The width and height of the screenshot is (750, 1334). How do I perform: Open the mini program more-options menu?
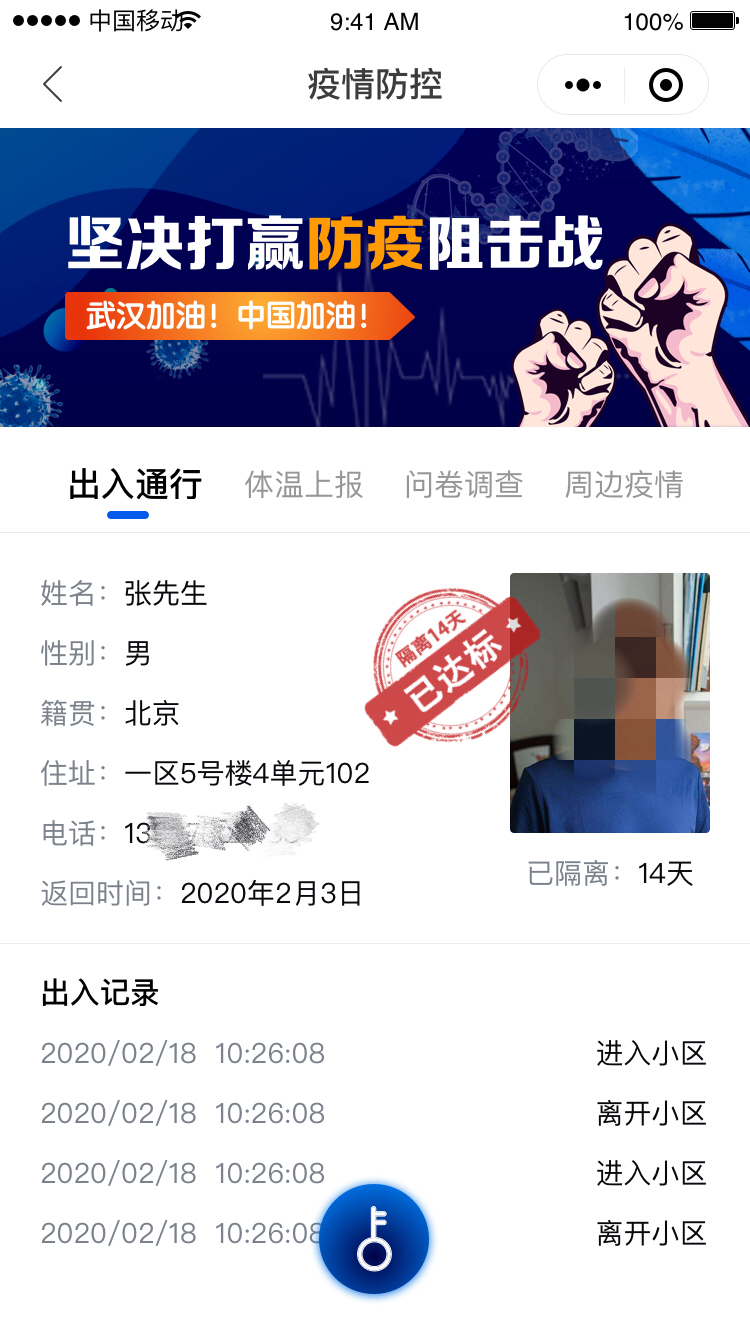click(583, 85)
